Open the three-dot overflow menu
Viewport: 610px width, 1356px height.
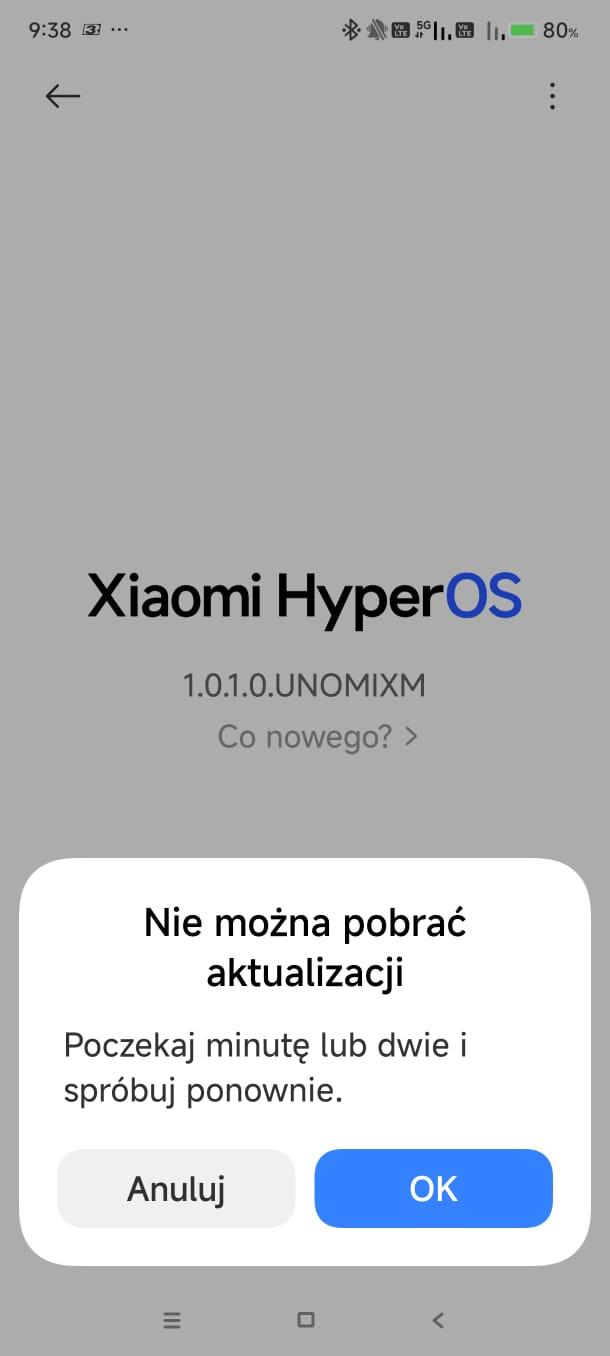[x=552, y=96]
